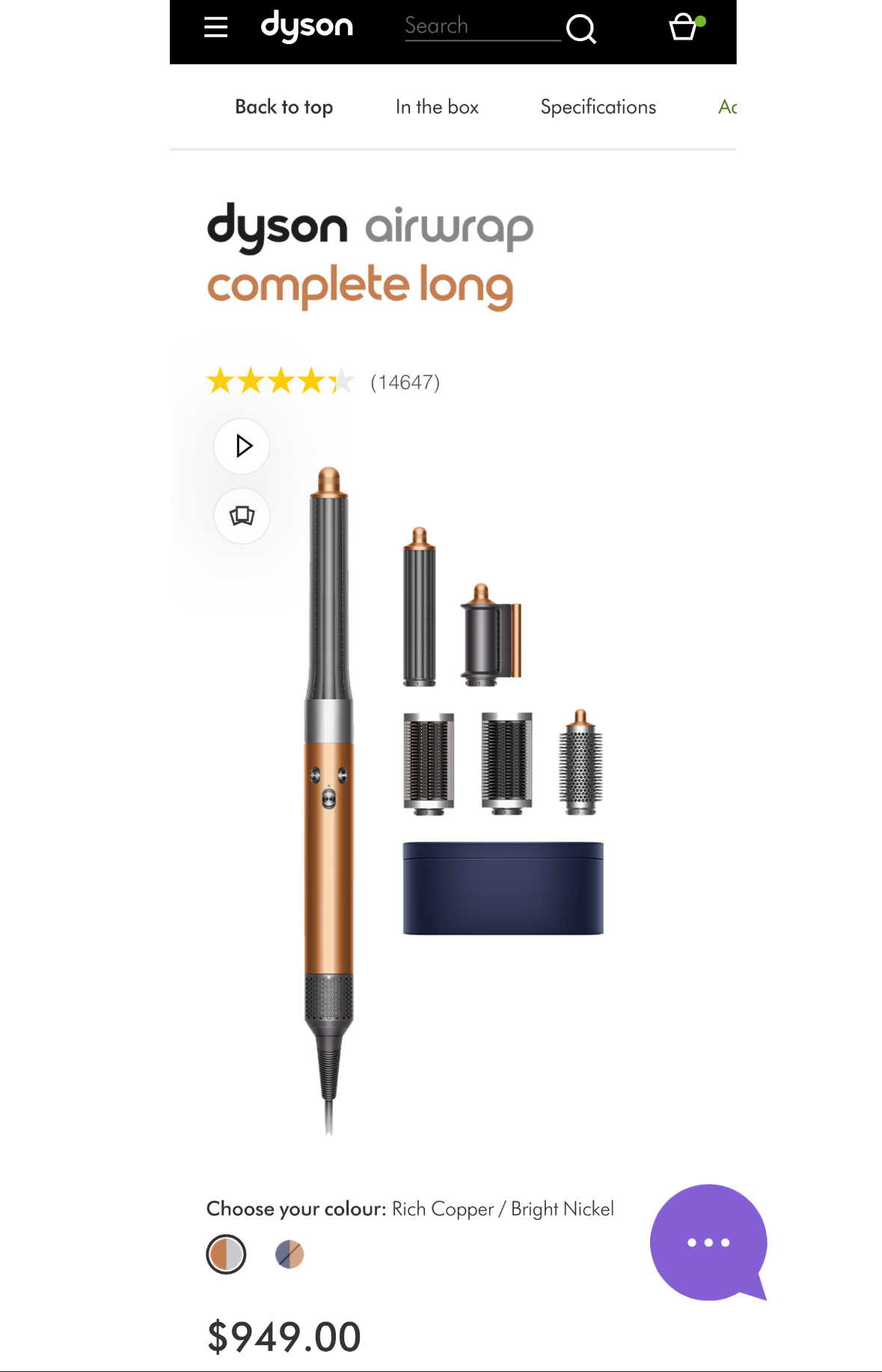Select Rich Copper / Bright Nickel colour
The image size is (882, 1372).
point(226,1254)
